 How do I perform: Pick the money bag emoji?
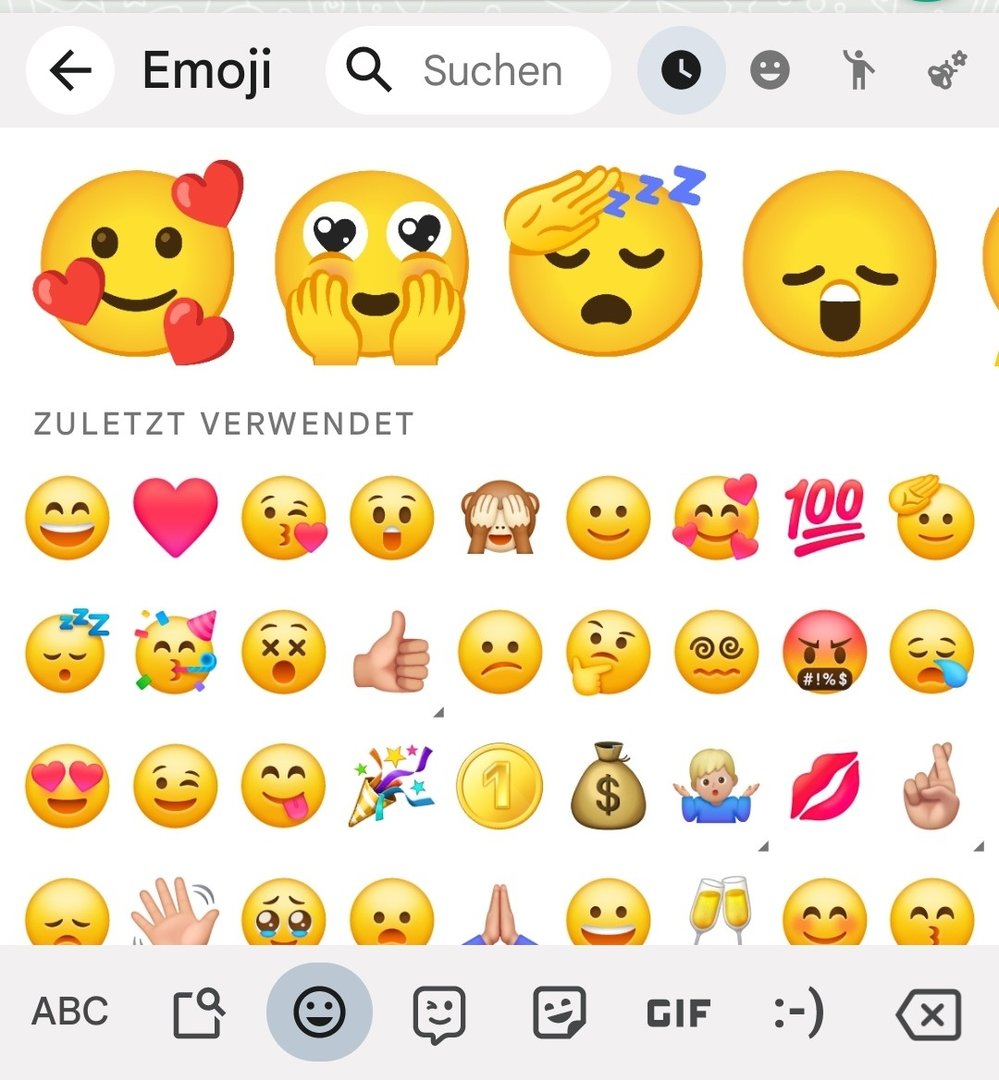tap(608, 787)
